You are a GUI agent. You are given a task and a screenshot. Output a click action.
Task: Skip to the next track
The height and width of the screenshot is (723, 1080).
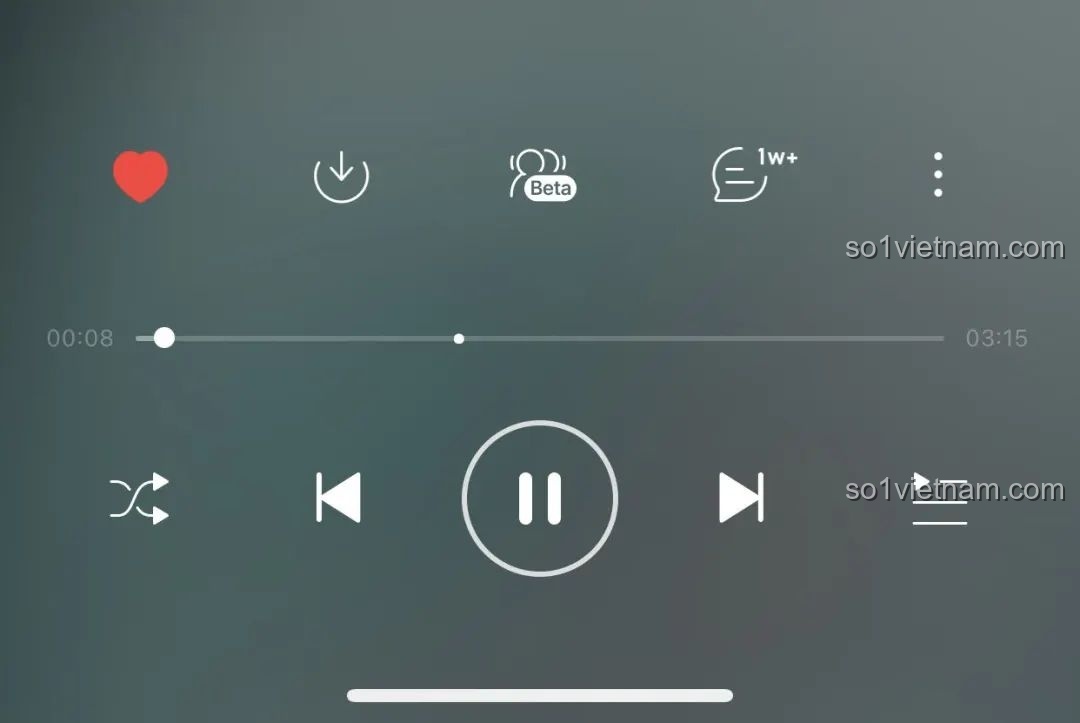[741, 497]
